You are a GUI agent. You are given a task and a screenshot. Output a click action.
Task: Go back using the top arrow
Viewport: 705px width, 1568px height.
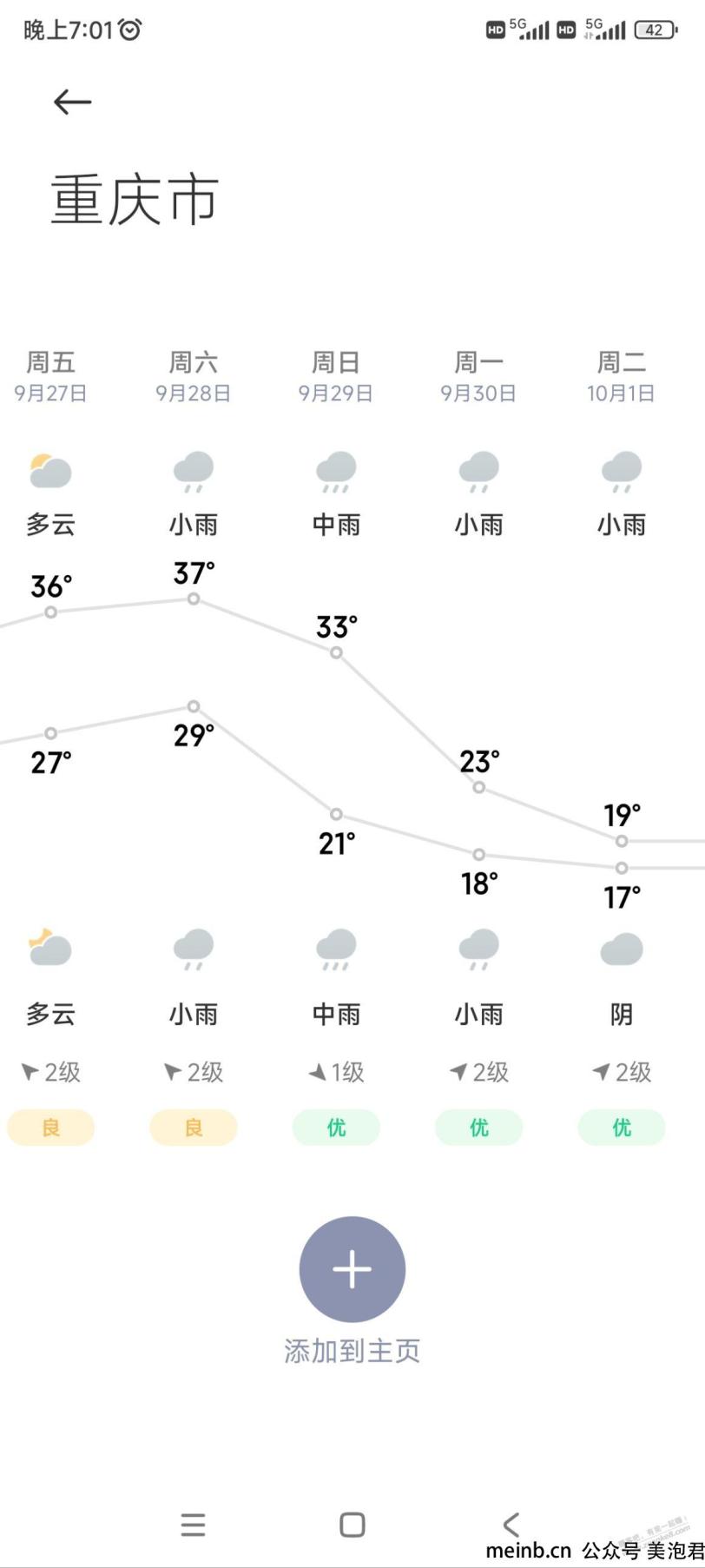point(73,102)
